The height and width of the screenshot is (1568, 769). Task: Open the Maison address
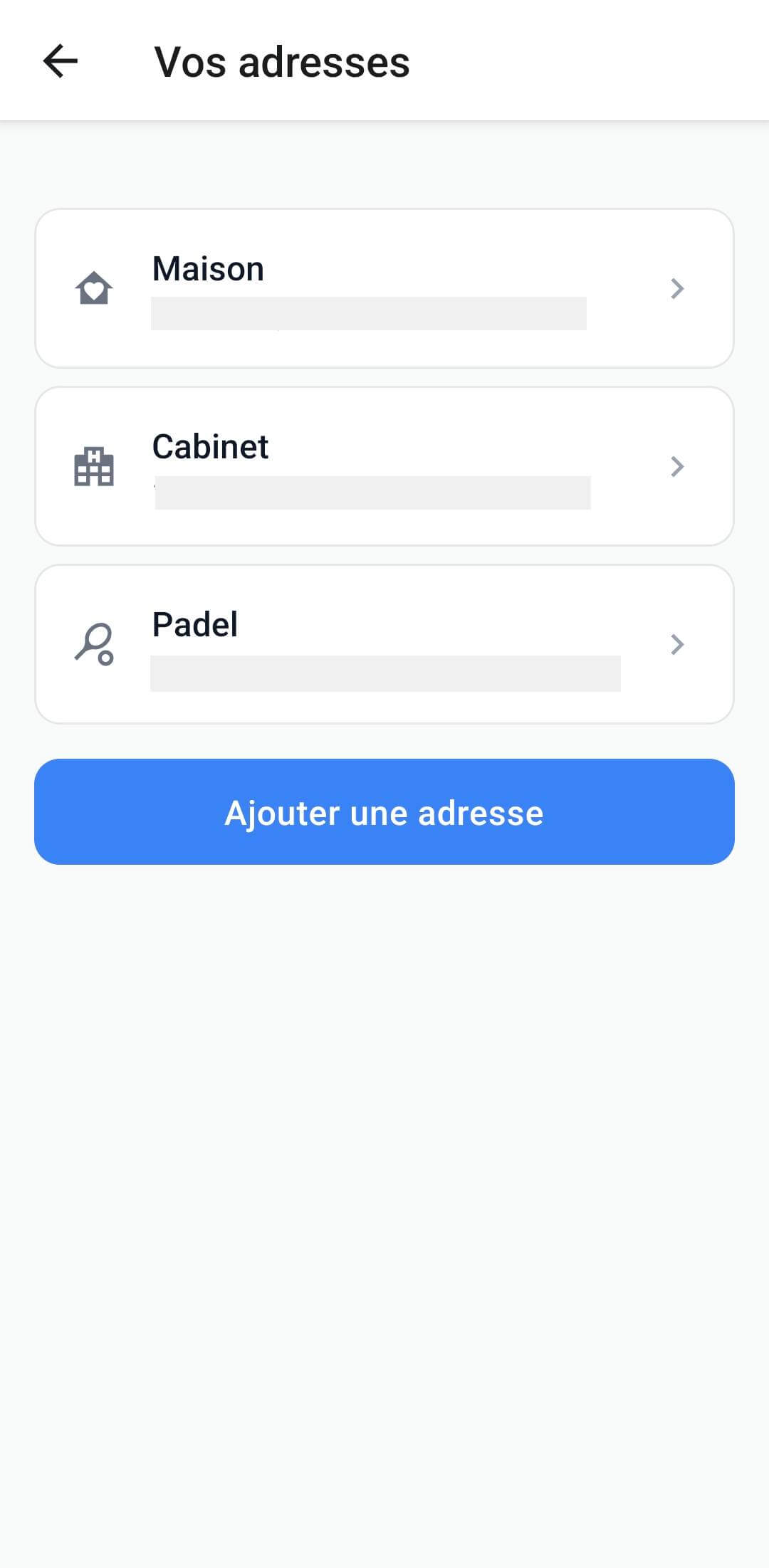coord(384,288)
